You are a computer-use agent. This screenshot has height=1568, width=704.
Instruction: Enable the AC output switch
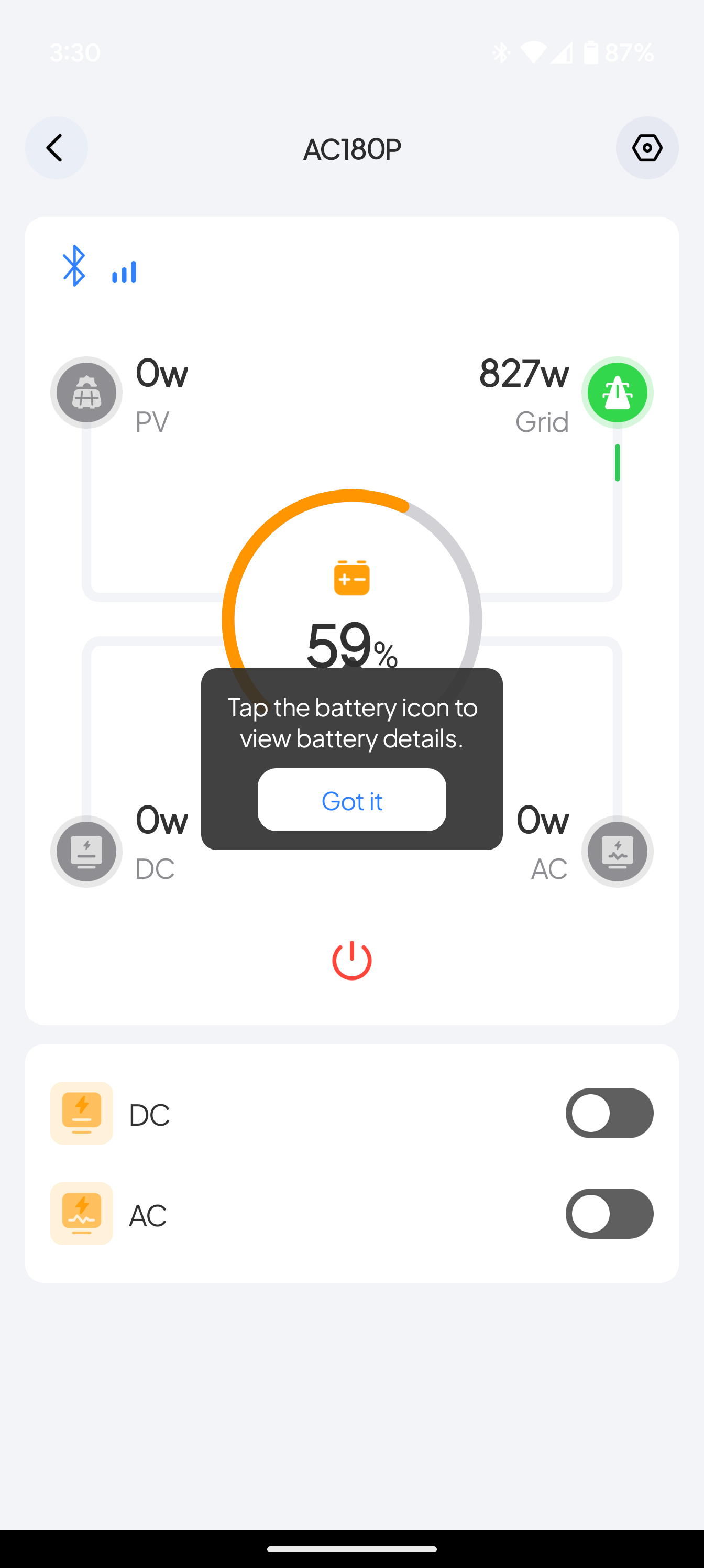[x=609, y=1214]
